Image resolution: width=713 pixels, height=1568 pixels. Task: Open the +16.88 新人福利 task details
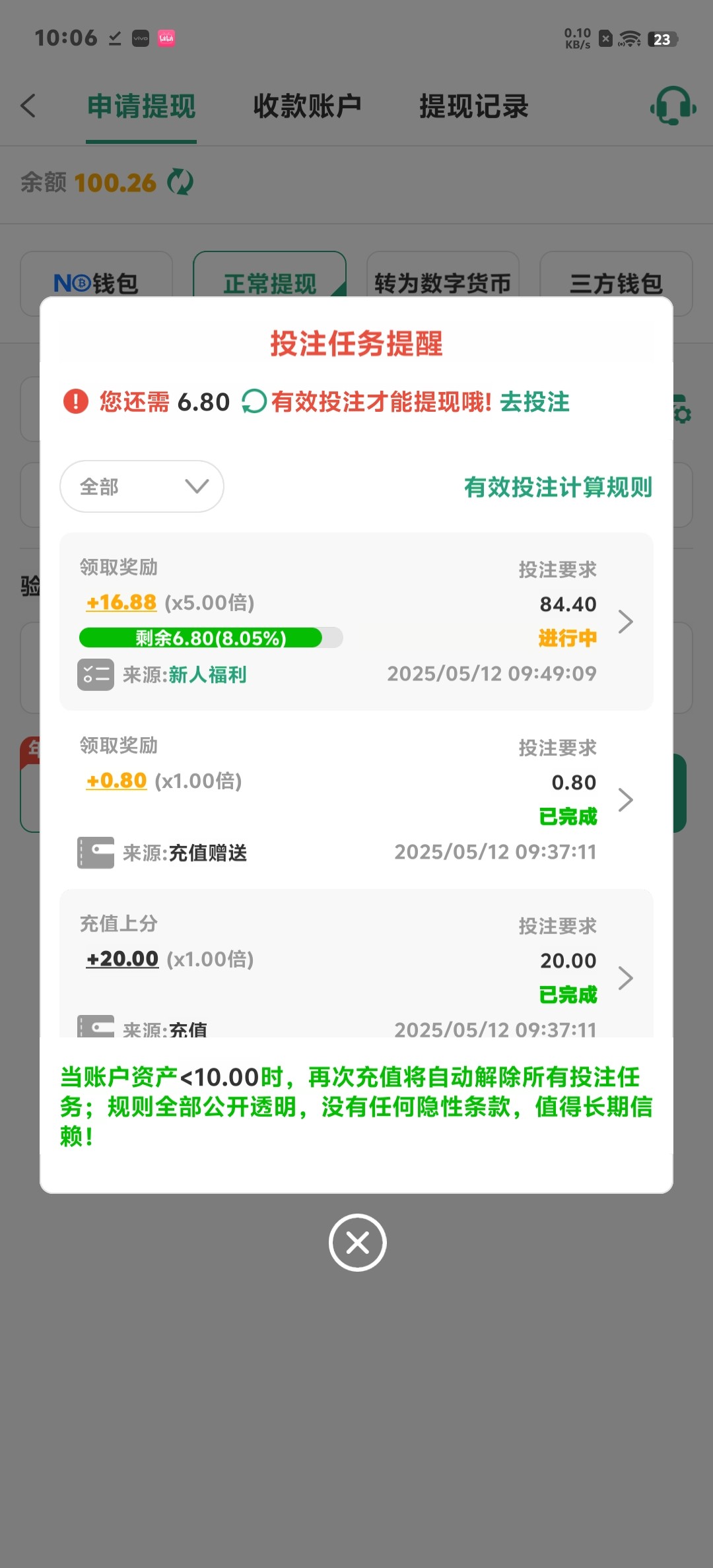tap(625, 622)
